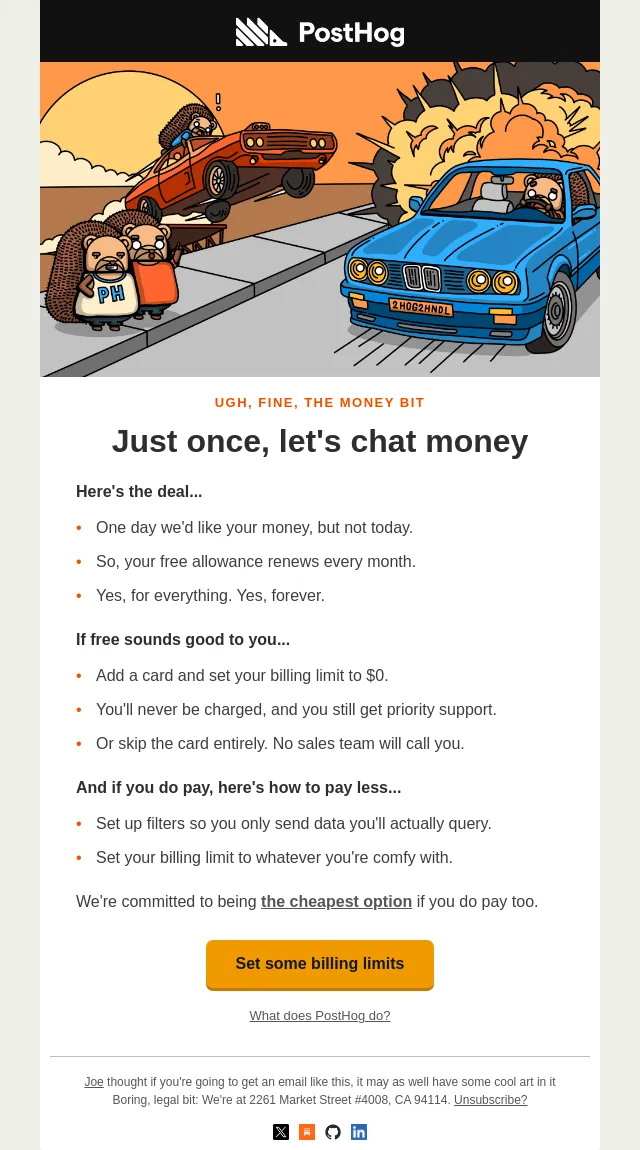This screenshot has width=640, height=1150.
Task: Unsubscribe from these emails
Action: [x=490, y=1100]
